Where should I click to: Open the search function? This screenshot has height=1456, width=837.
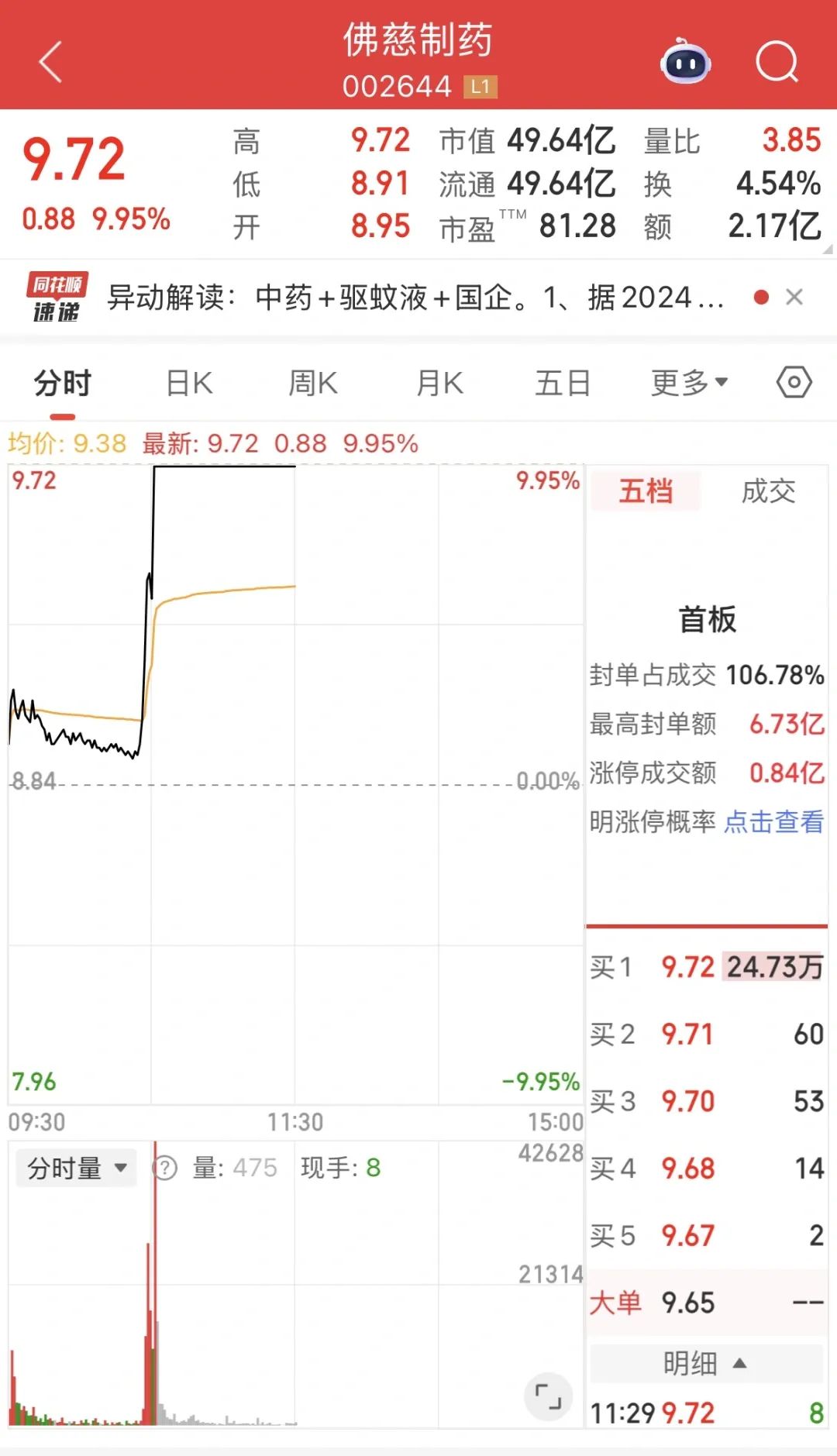(777, 64)
